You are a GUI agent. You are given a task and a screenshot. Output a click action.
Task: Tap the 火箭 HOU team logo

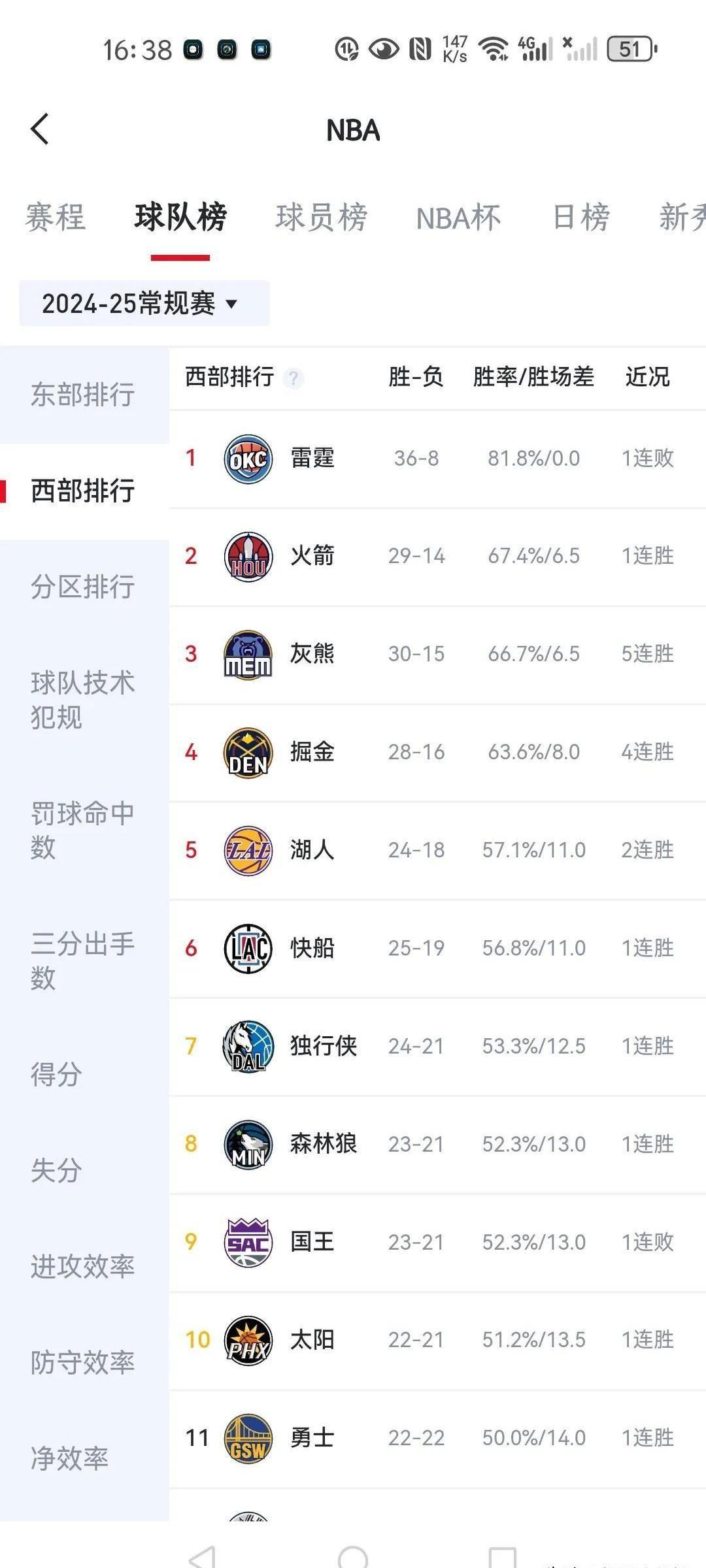248,556
